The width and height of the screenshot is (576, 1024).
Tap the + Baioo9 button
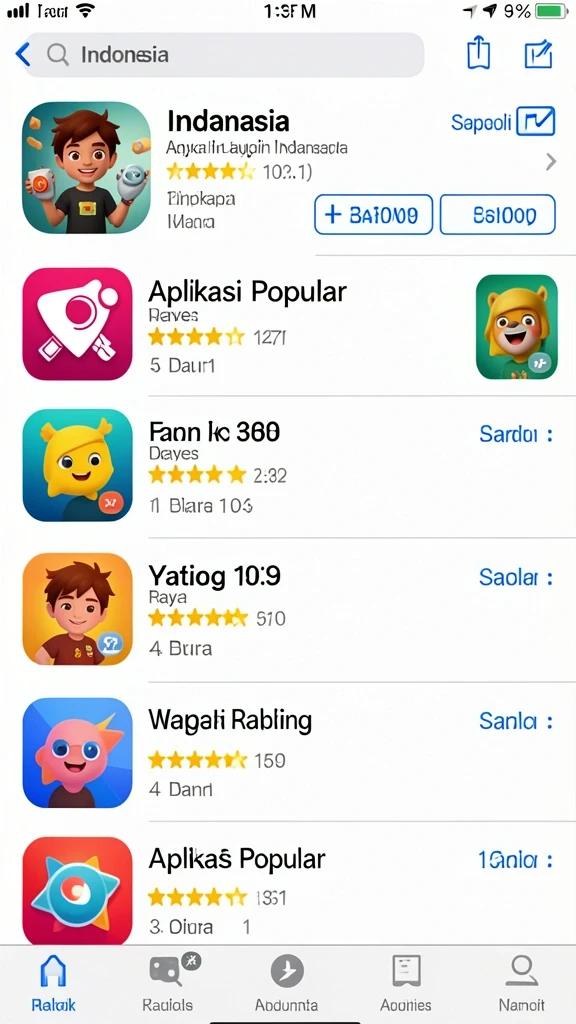coord(374,214)
